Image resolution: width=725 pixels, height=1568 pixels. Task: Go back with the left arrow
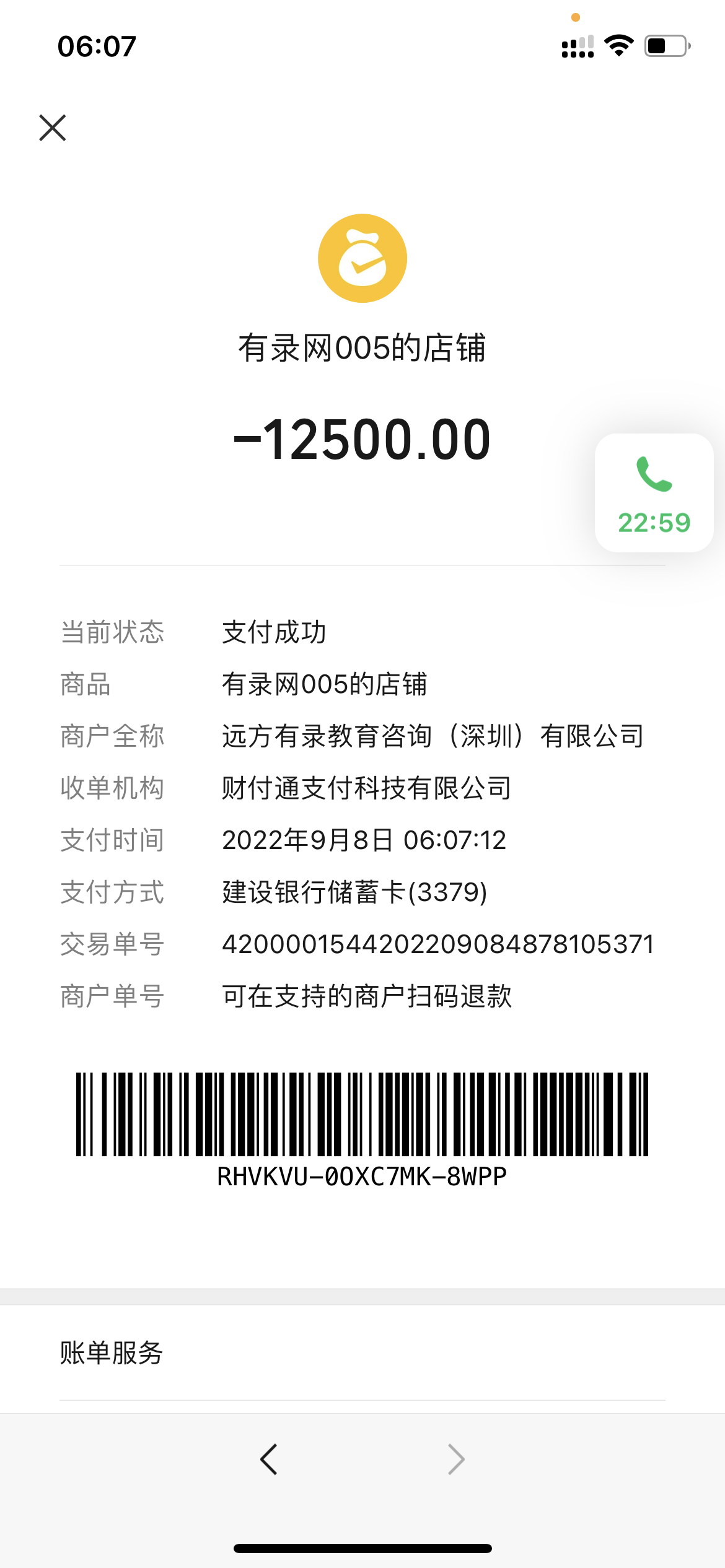[x=269, y=1460]
